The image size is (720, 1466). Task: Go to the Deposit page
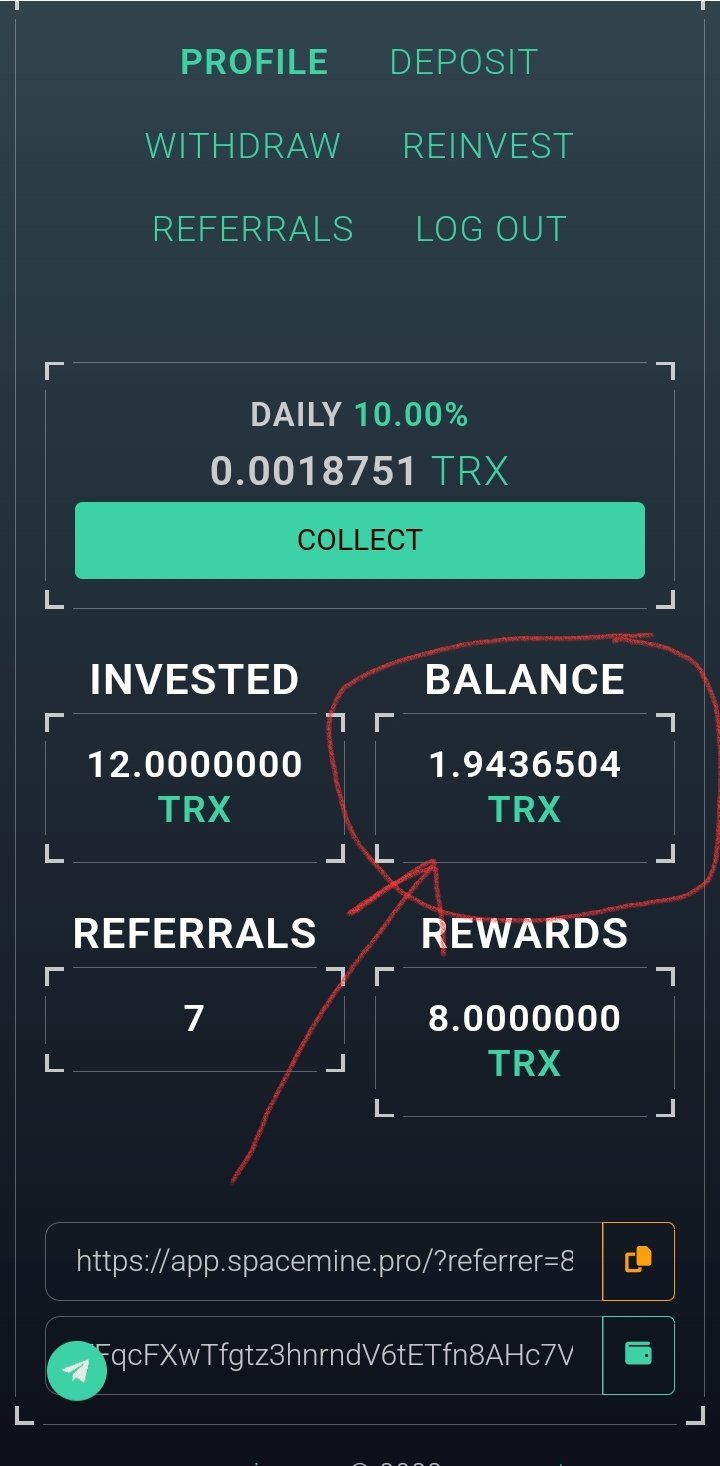pos(464,62)
